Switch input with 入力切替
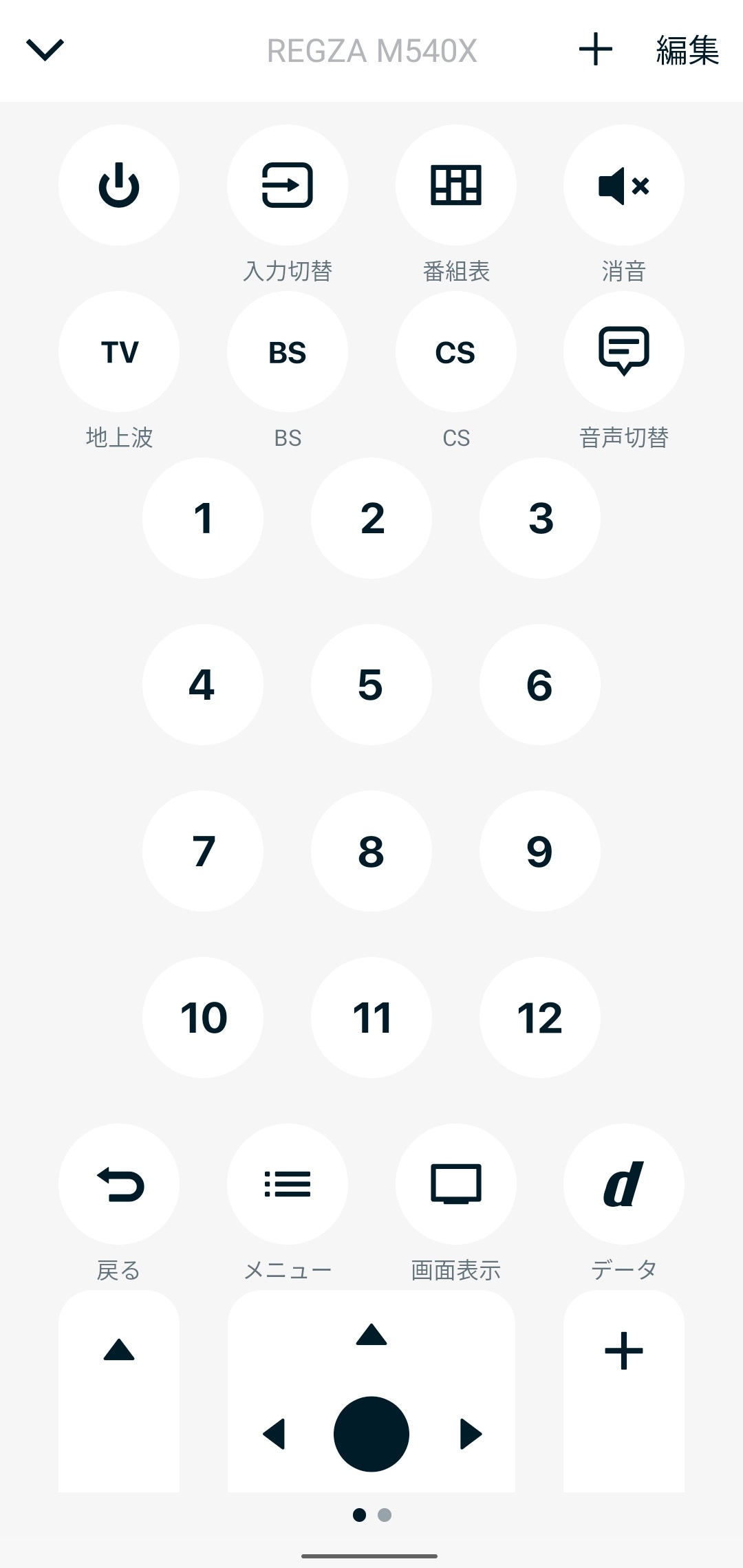The height and width of the screenshot is (1568, 743). tap(288, 185)
